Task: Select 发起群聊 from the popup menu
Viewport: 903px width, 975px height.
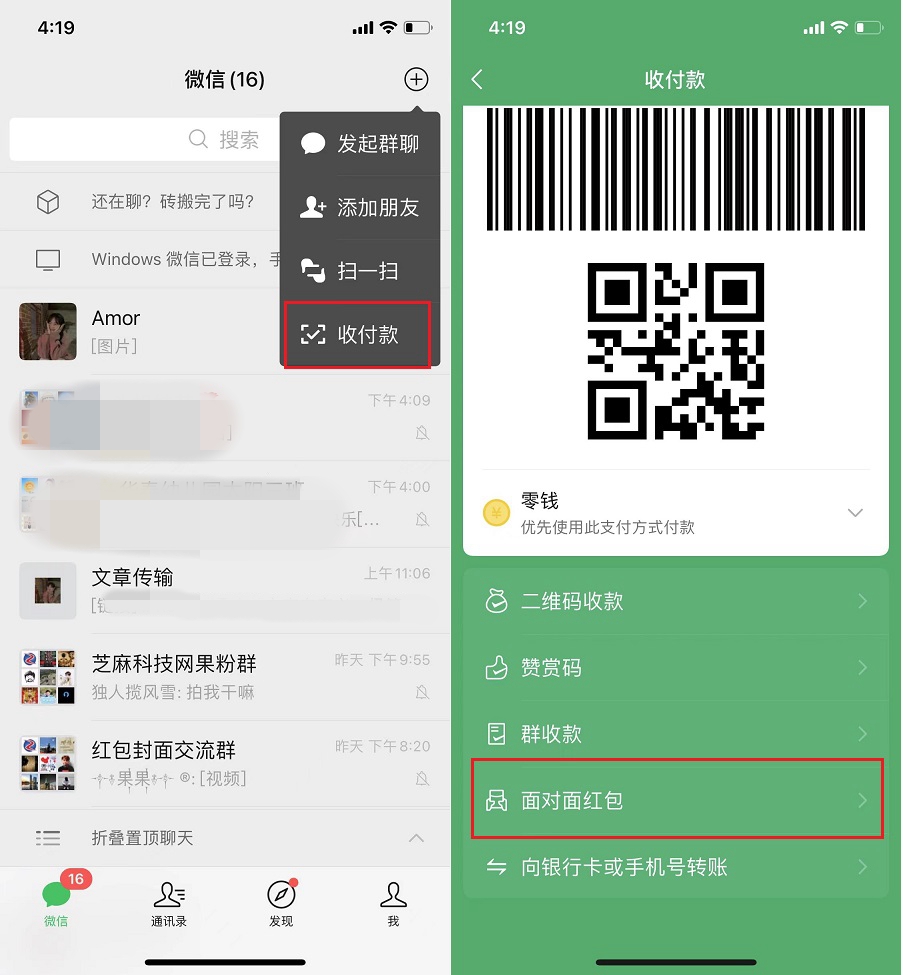Action: point(360,144)
